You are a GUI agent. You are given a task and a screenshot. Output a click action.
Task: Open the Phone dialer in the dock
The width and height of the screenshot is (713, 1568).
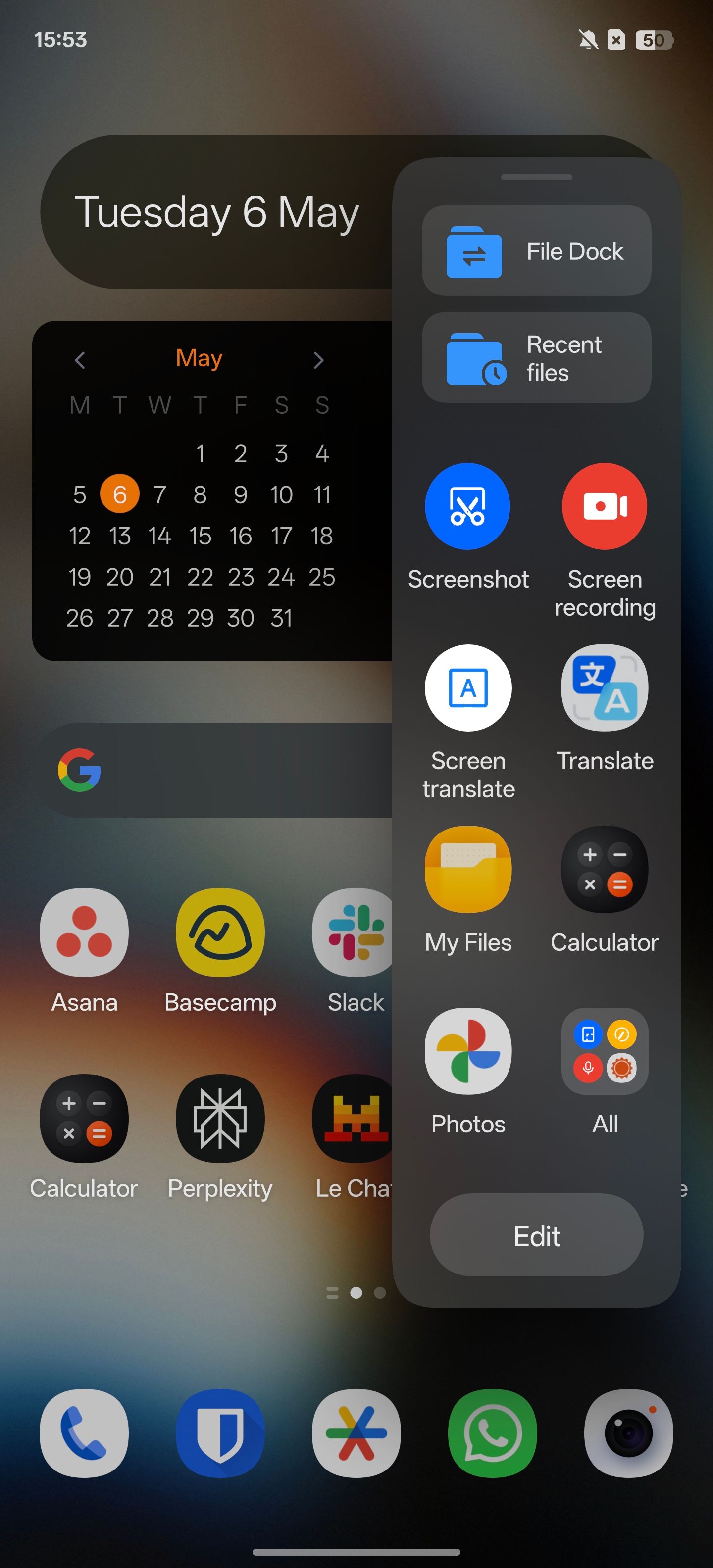(84, 1433)
